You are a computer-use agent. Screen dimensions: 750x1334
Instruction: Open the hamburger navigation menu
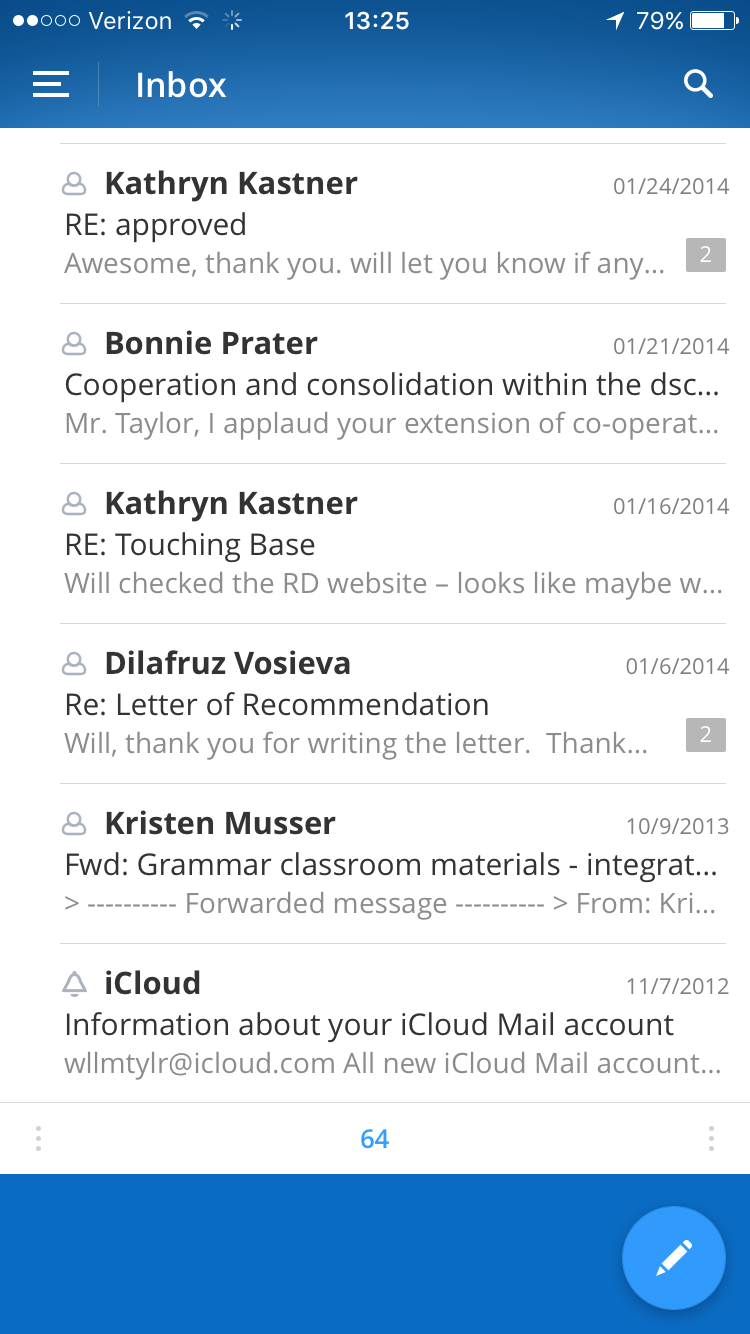point(51,85)
